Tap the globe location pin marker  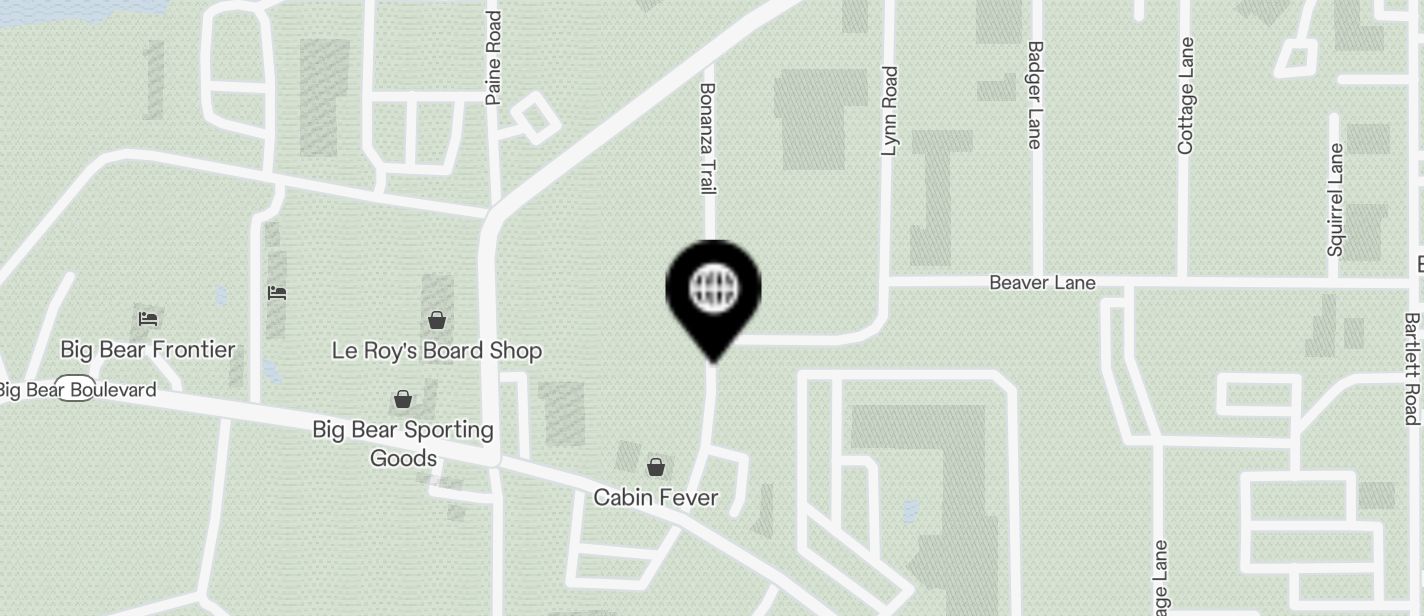click(713, 290)
